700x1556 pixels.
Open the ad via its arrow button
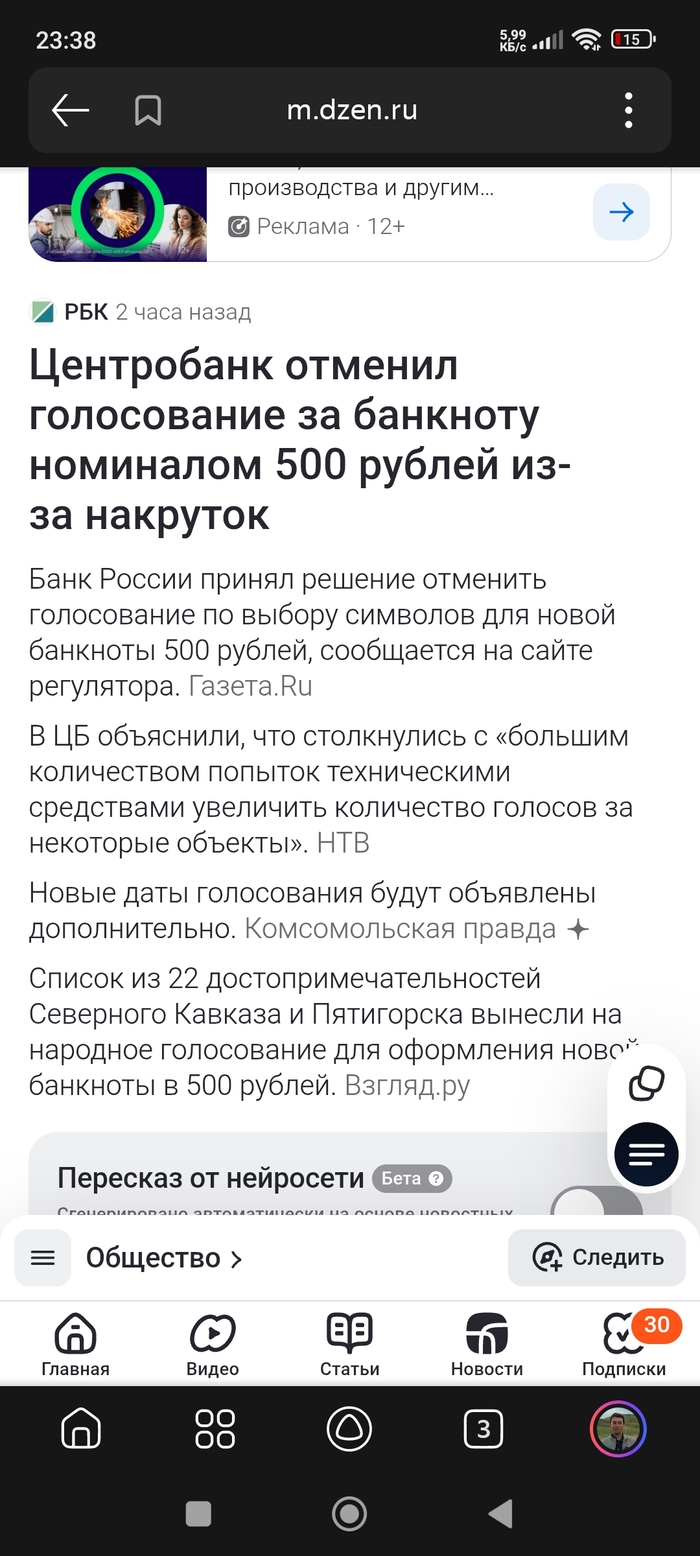(x=621, y=212)
